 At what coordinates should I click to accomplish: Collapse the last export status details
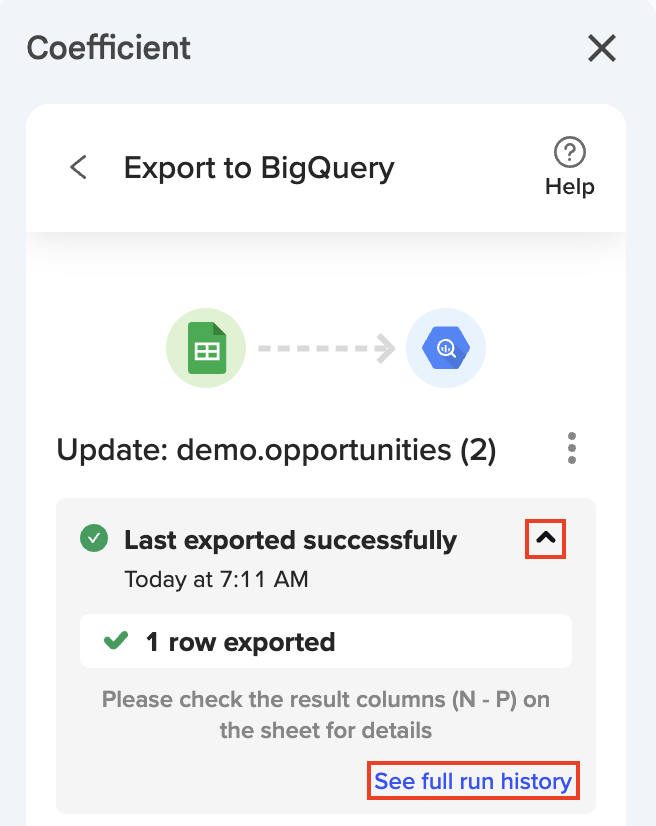(x=546, y=539)
